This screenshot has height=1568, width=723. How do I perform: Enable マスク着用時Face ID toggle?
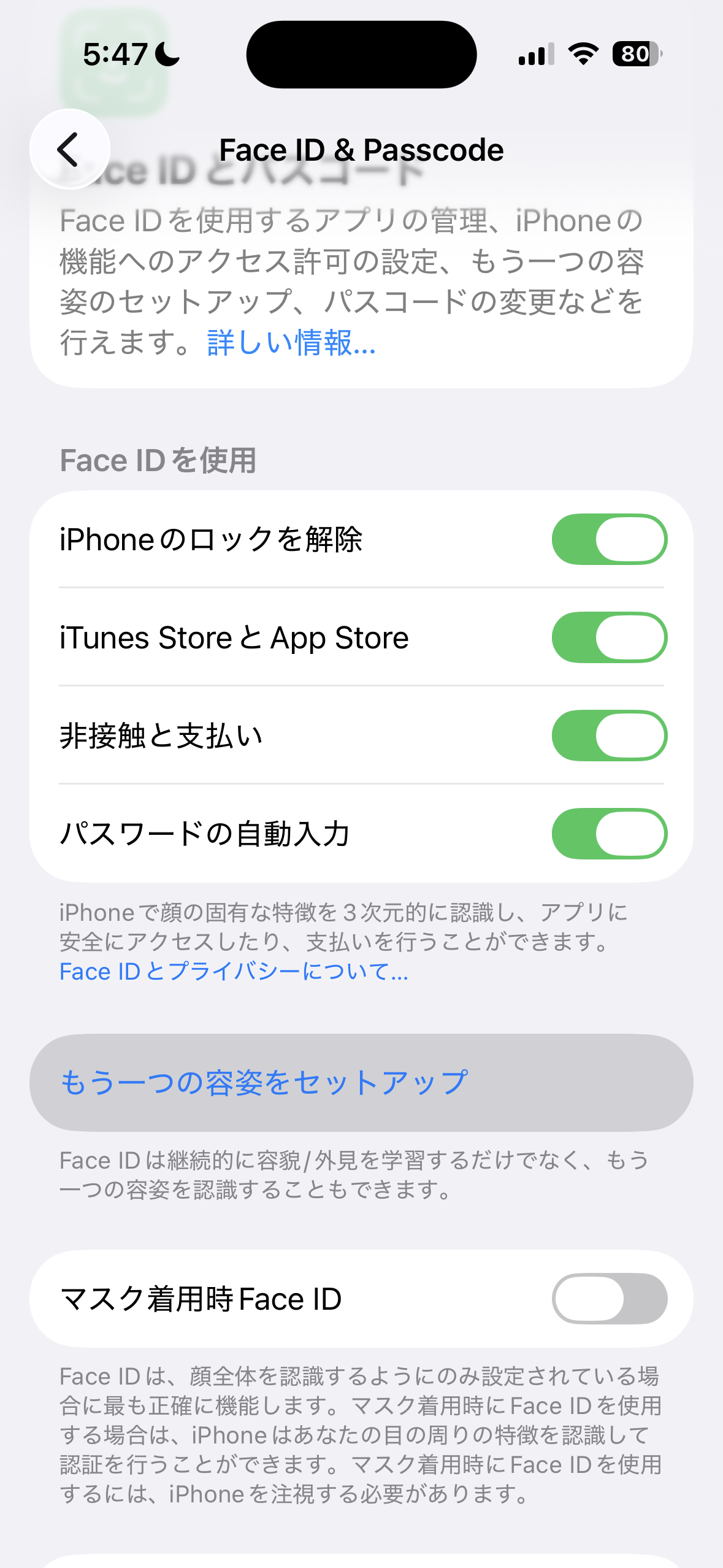609,1298
